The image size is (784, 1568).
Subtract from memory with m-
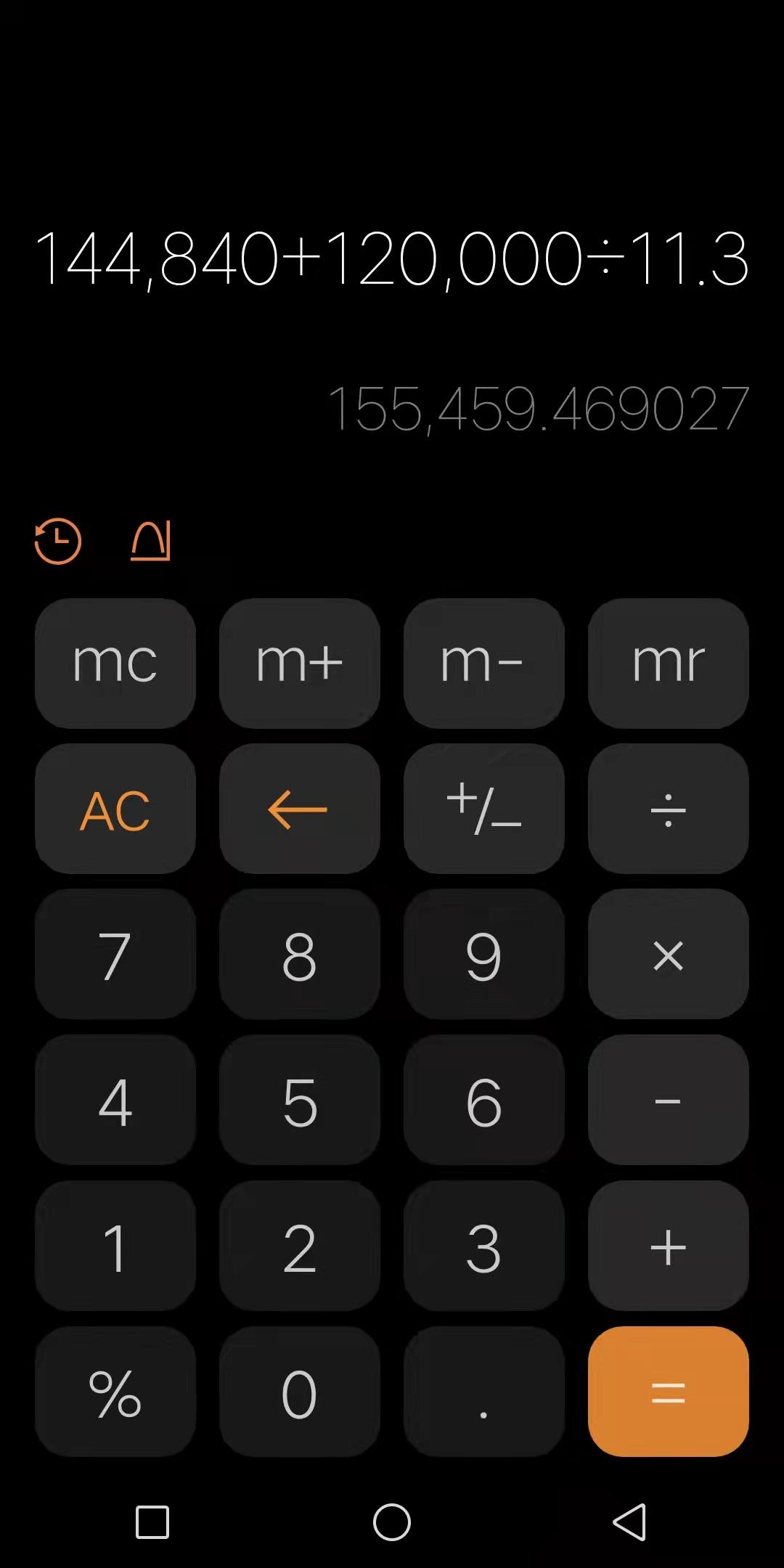tap(483, 663)
